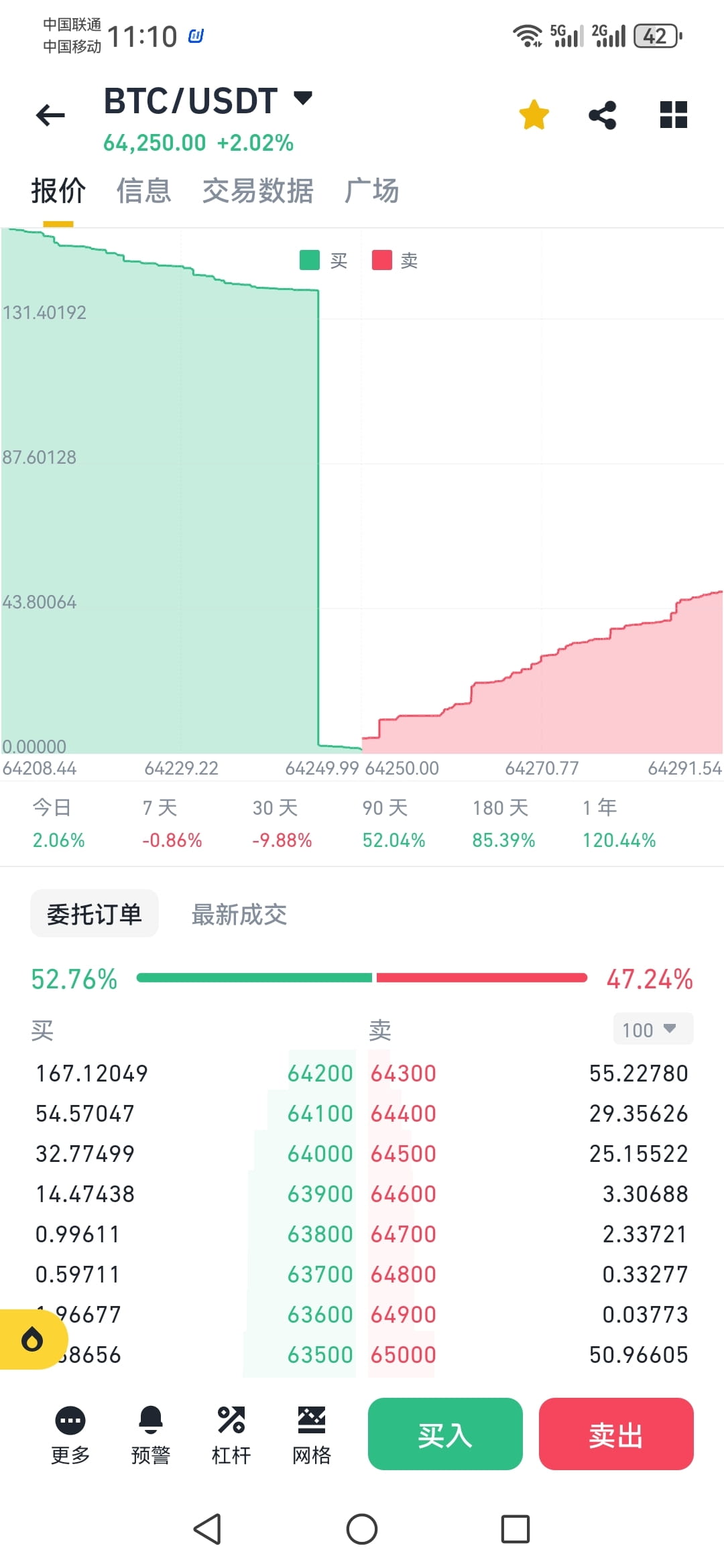Open the share options
724x1568 pixels.
[x=603, y=115]
